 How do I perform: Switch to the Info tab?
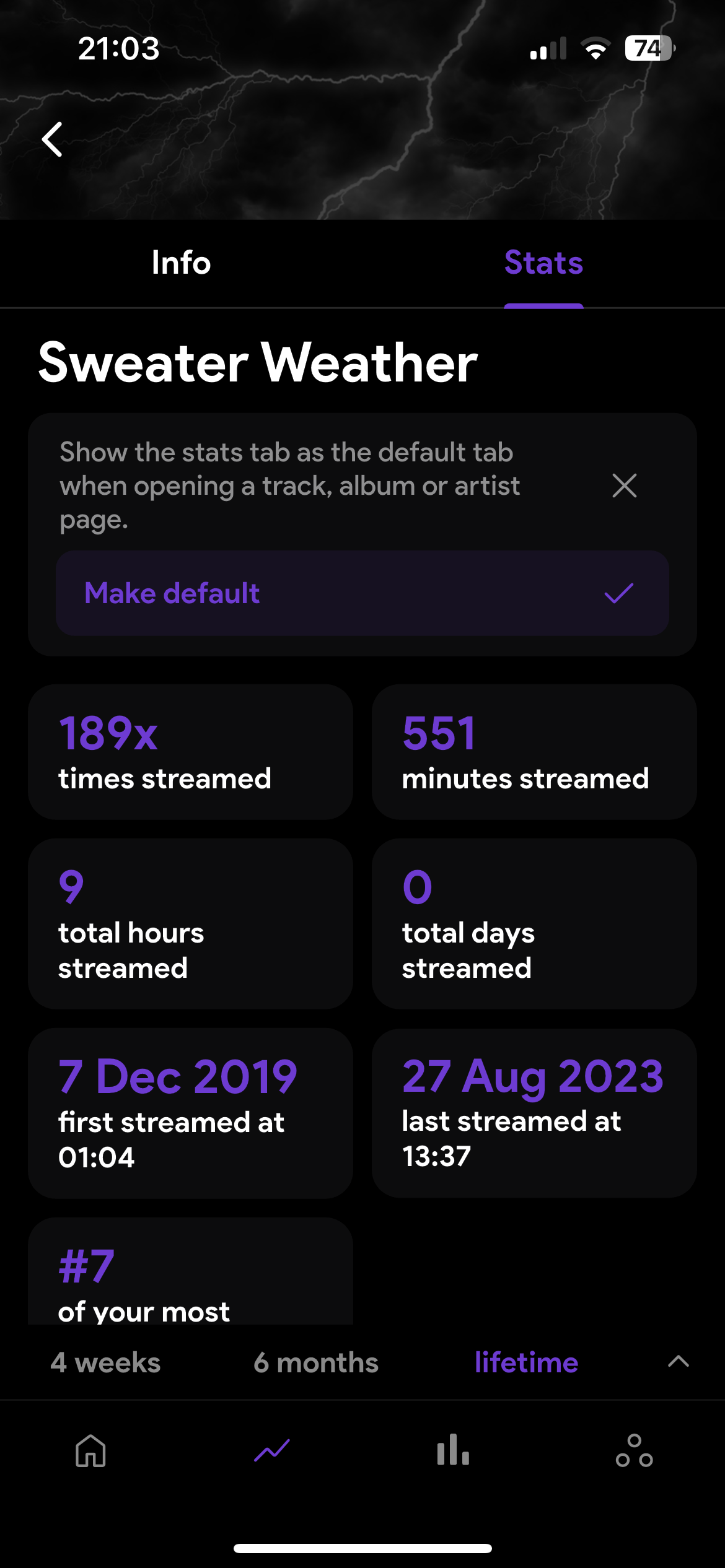pyautogui.click(x=181, y=263)
